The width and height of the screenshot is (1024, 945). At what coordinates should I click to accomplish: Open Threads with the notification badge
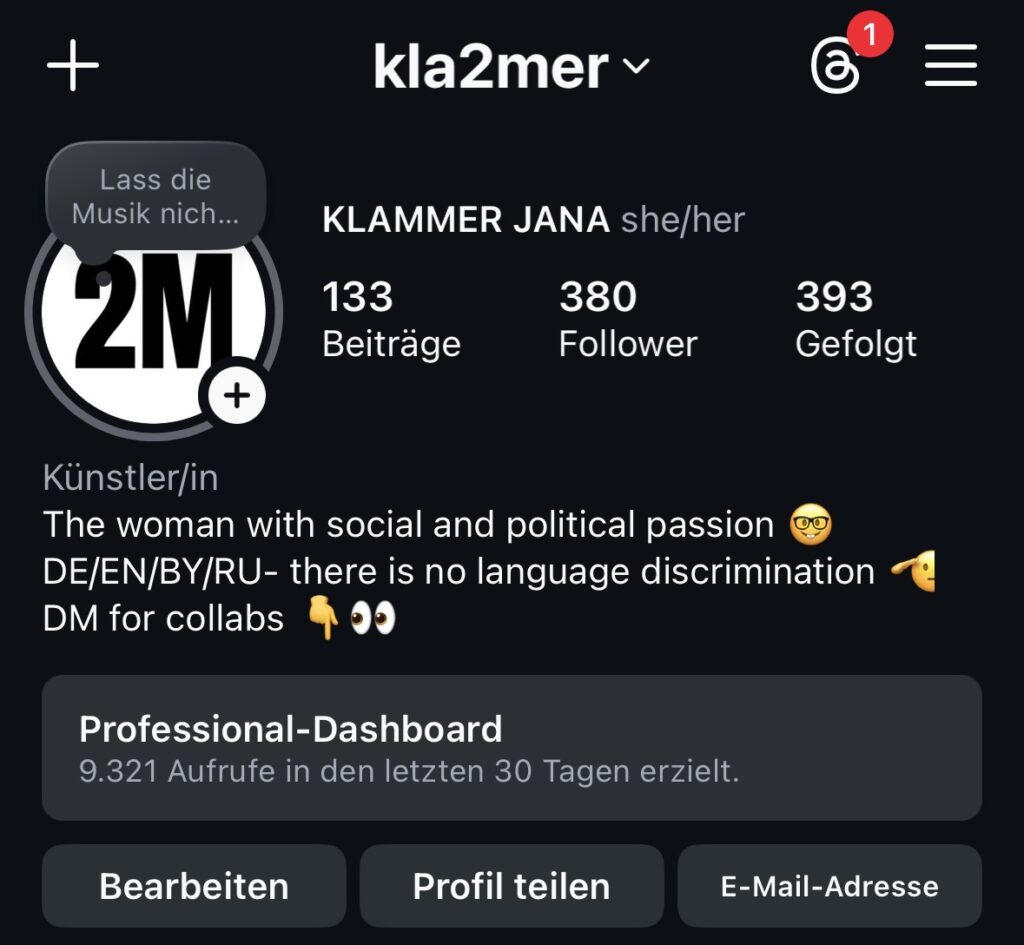coord(835,68)
